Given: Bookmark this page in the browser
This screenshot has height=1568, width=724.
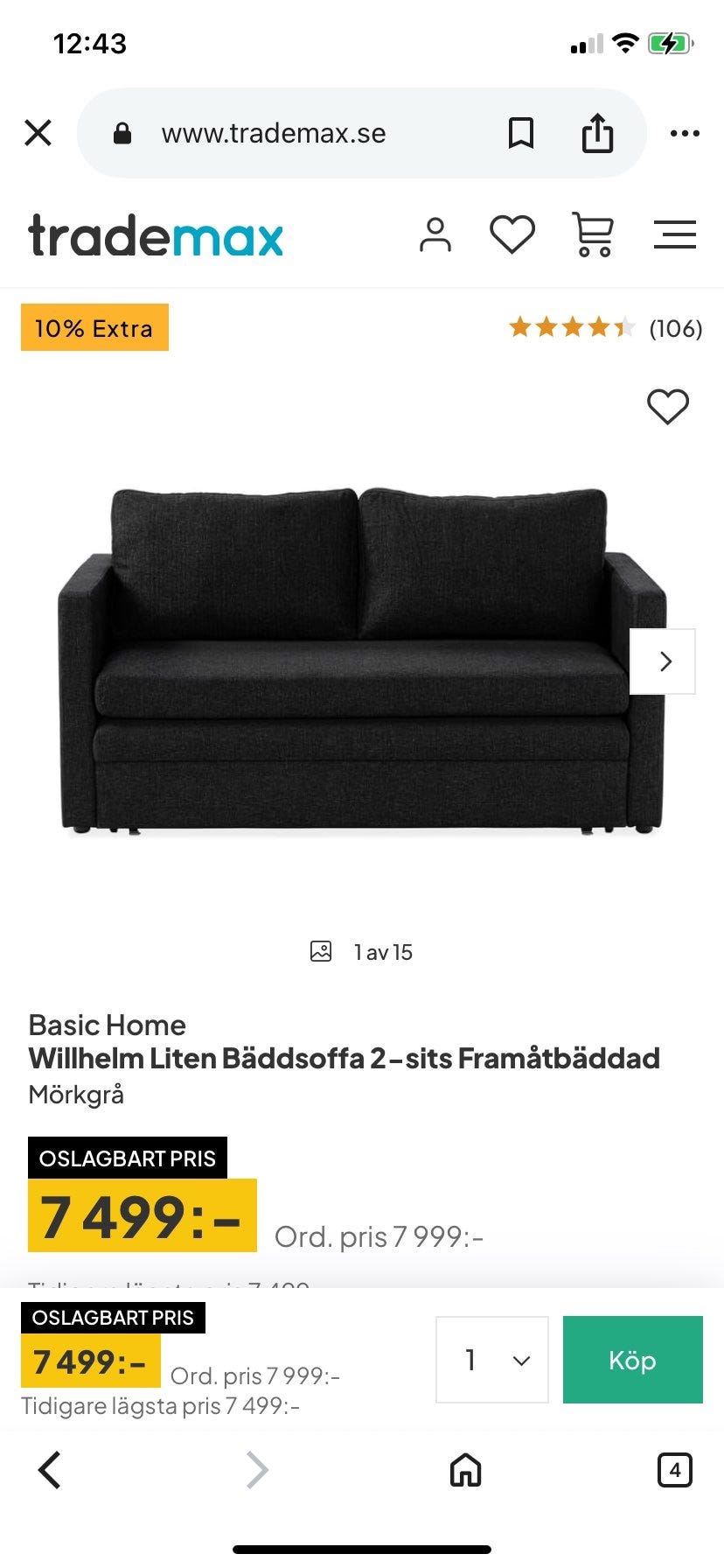Looking at the screenshot, I should click(521, 133).
